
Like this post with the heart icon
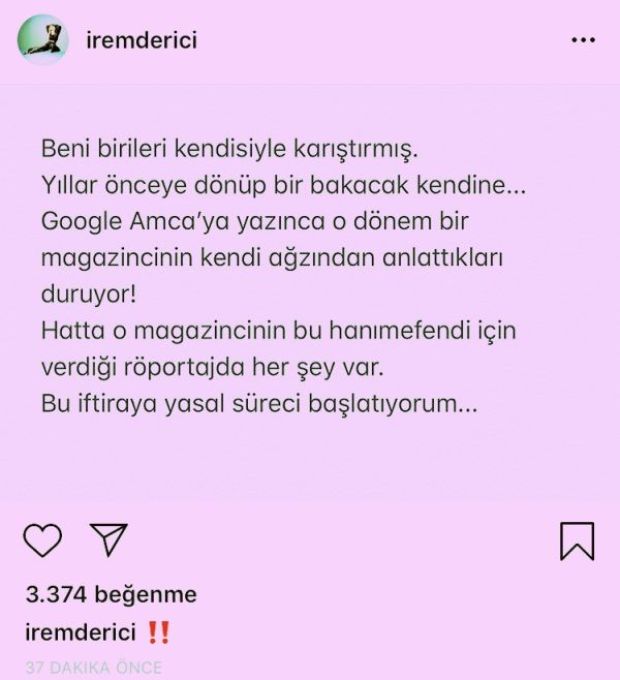pyautogui.click(x=42, y=540)
